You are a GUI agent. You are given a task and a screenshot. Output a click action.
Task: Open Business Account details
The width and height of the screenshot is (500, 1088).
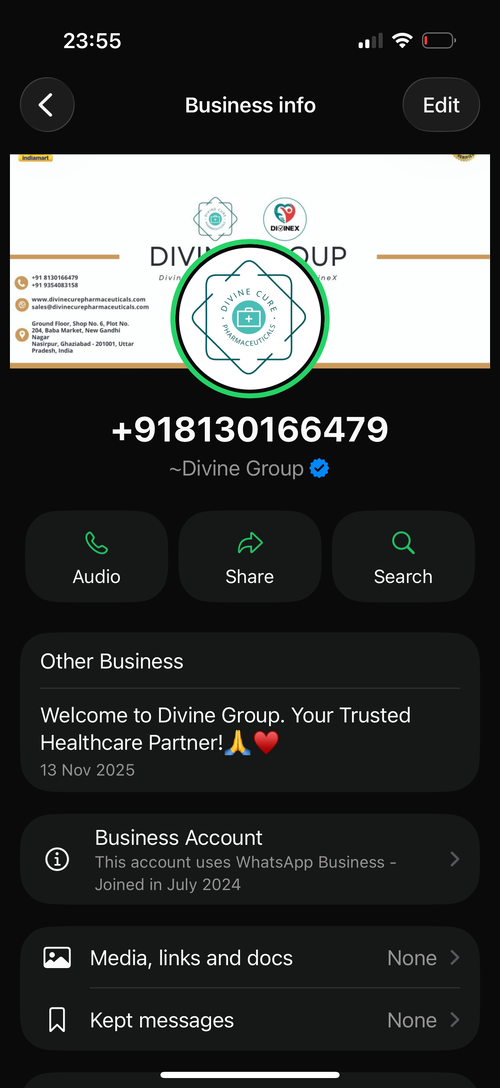[x=250, y=859]
